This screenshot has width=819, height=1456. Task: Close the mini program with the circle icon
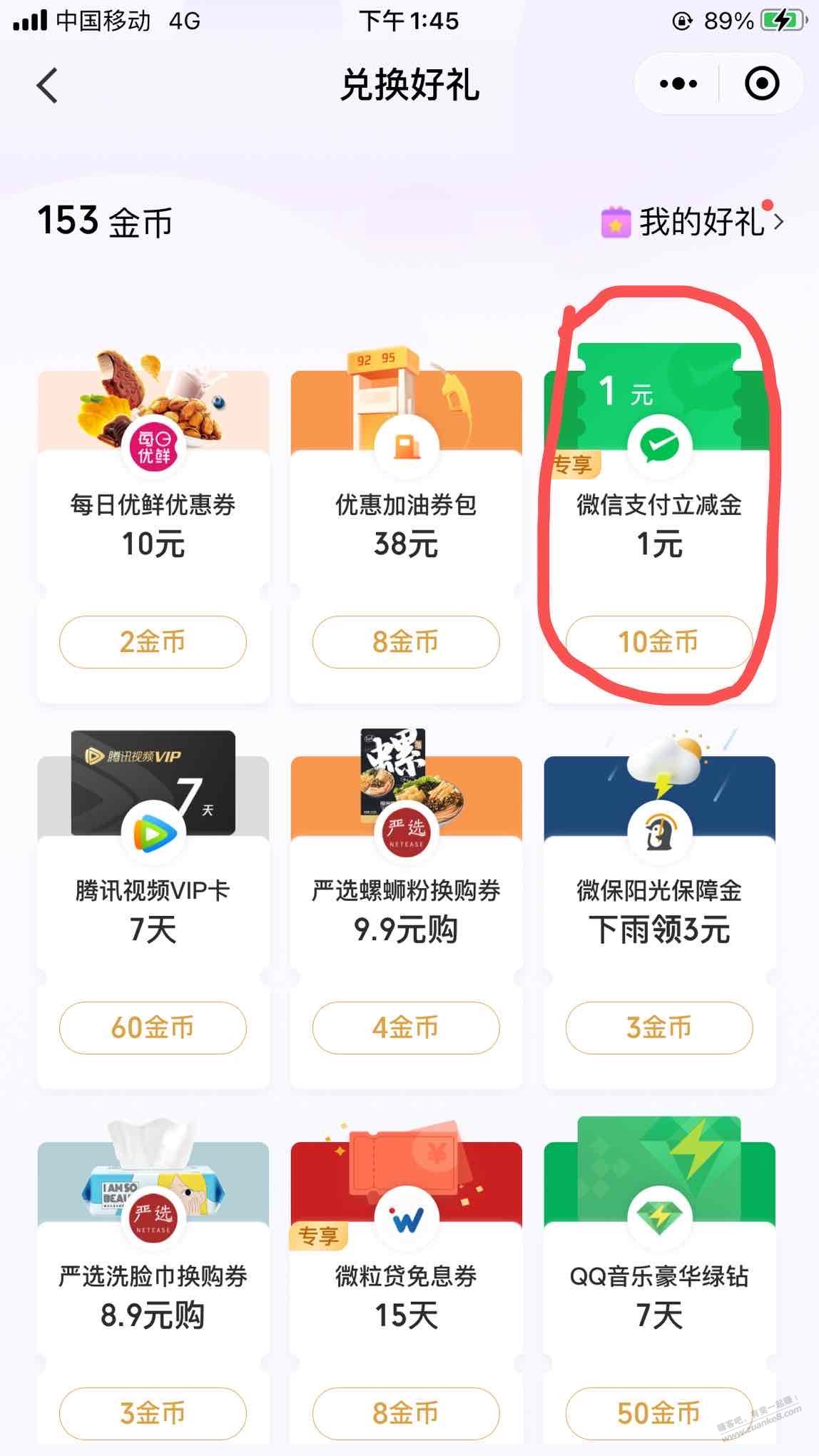pos(761,84)
